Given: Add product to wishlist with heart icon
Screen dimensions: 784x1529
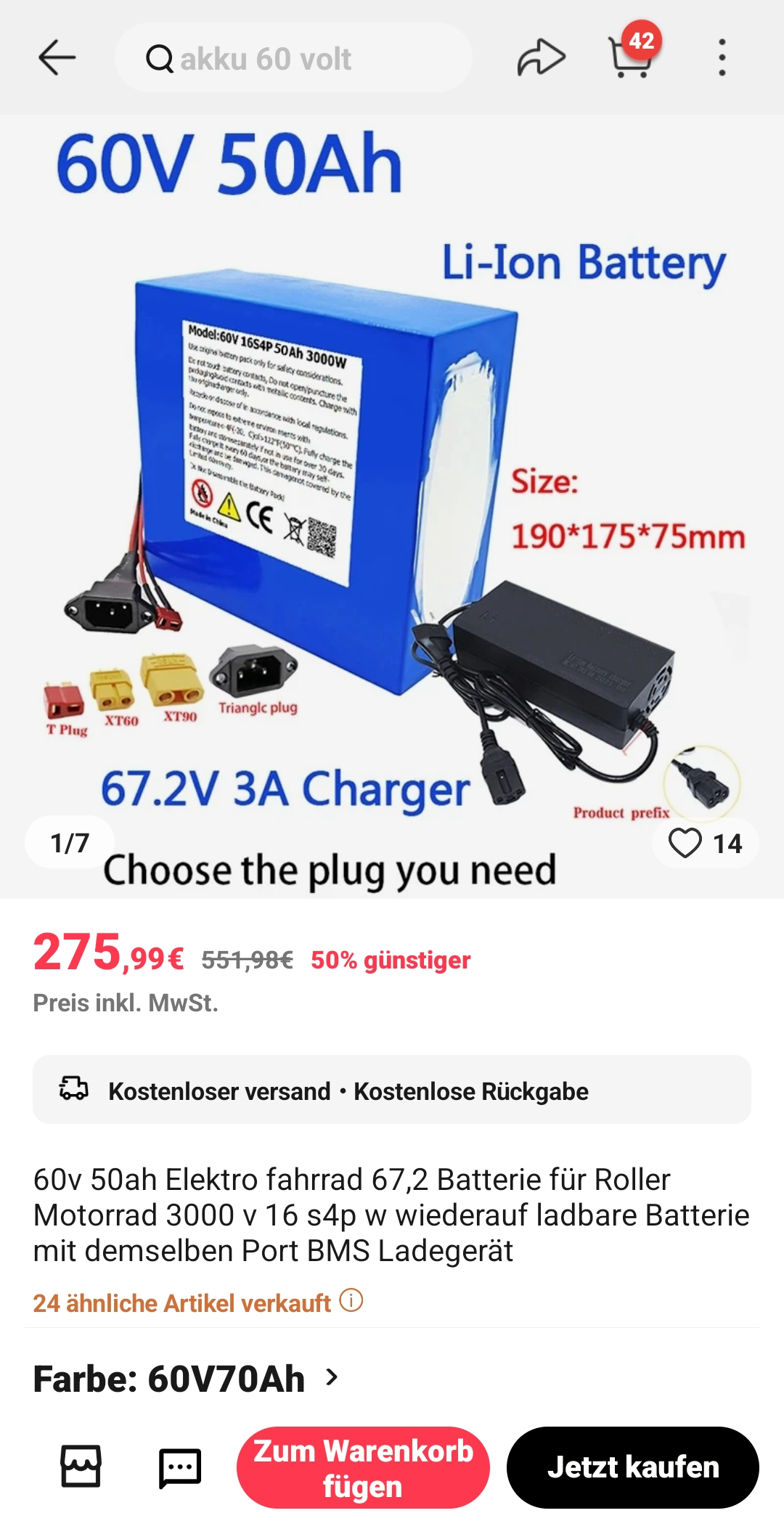Looking at the screenshot, I should click(686, 843).
